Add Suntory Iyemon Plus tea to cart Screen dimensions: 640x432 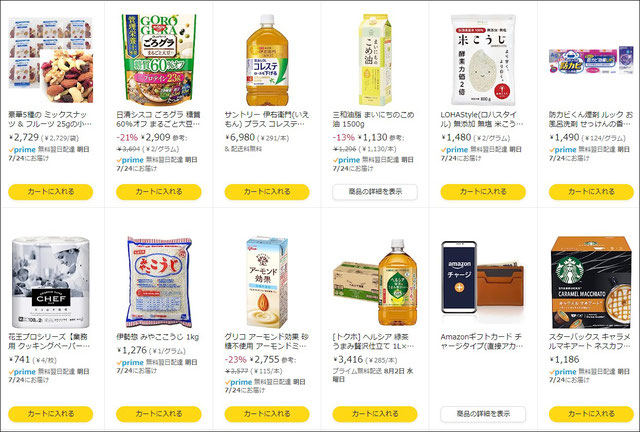[267, 191]
